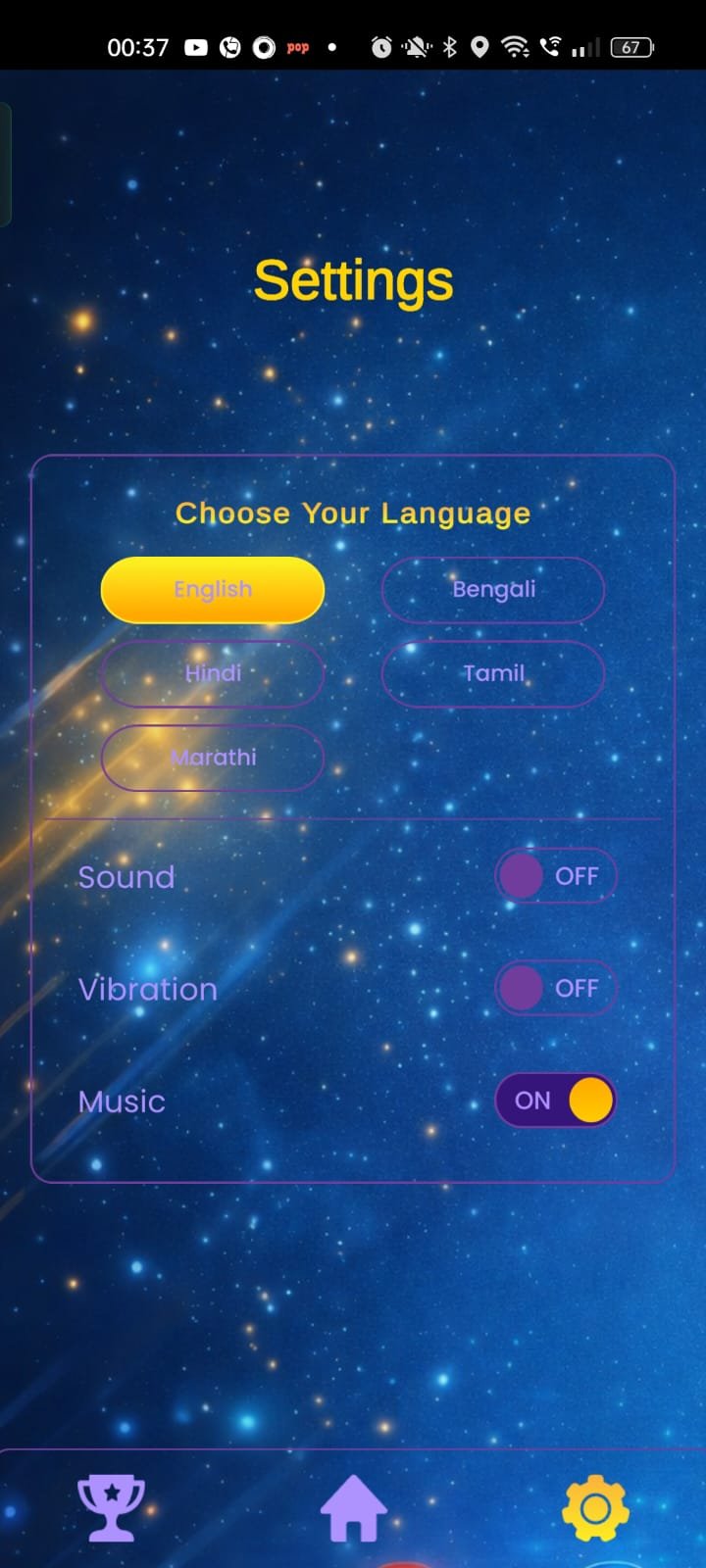Tap the settings gear tab
Image resolution: width=706 pixels, height=1568 pixels.
tap(595, 1508)
